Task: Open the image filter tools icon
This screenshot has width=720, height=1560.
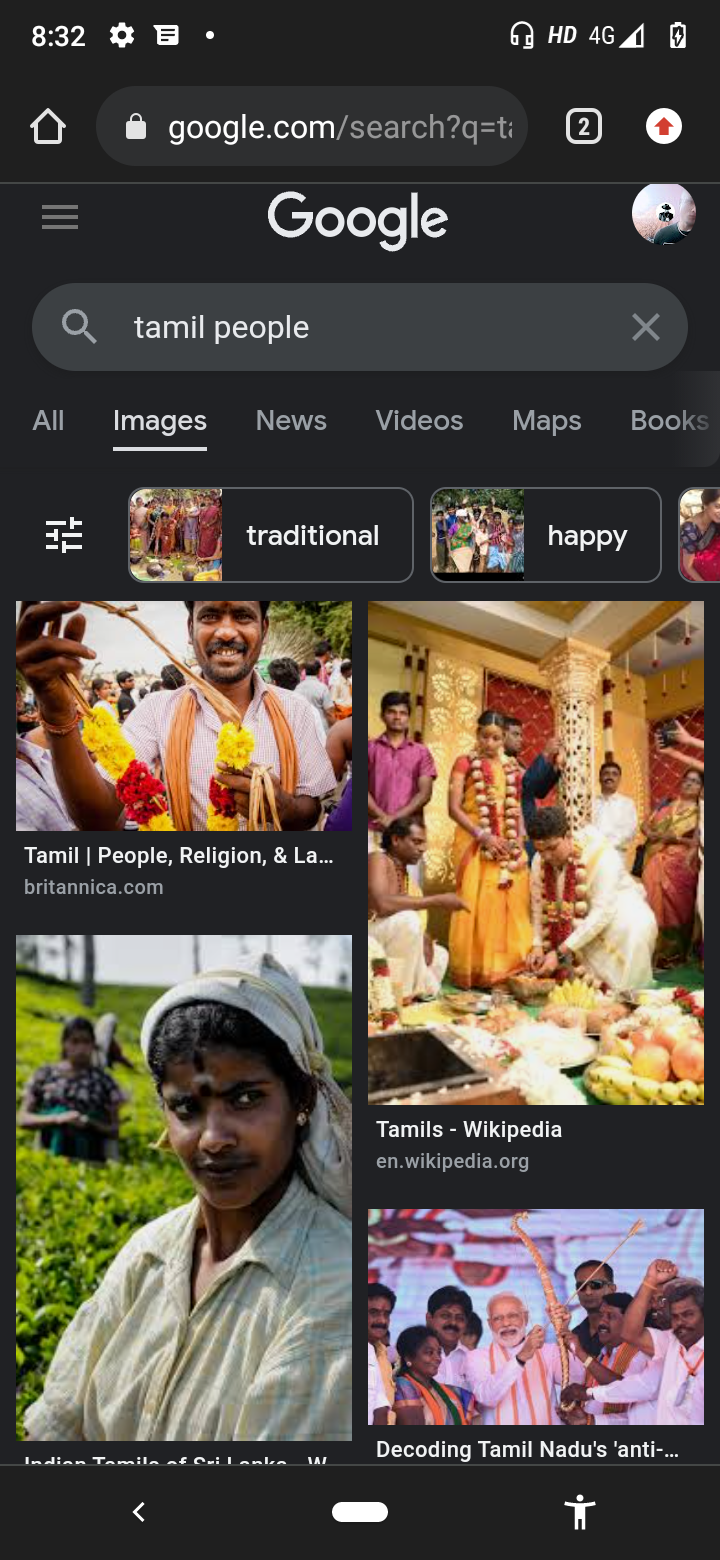Action: pyautogui.click(x=64, y=535)
